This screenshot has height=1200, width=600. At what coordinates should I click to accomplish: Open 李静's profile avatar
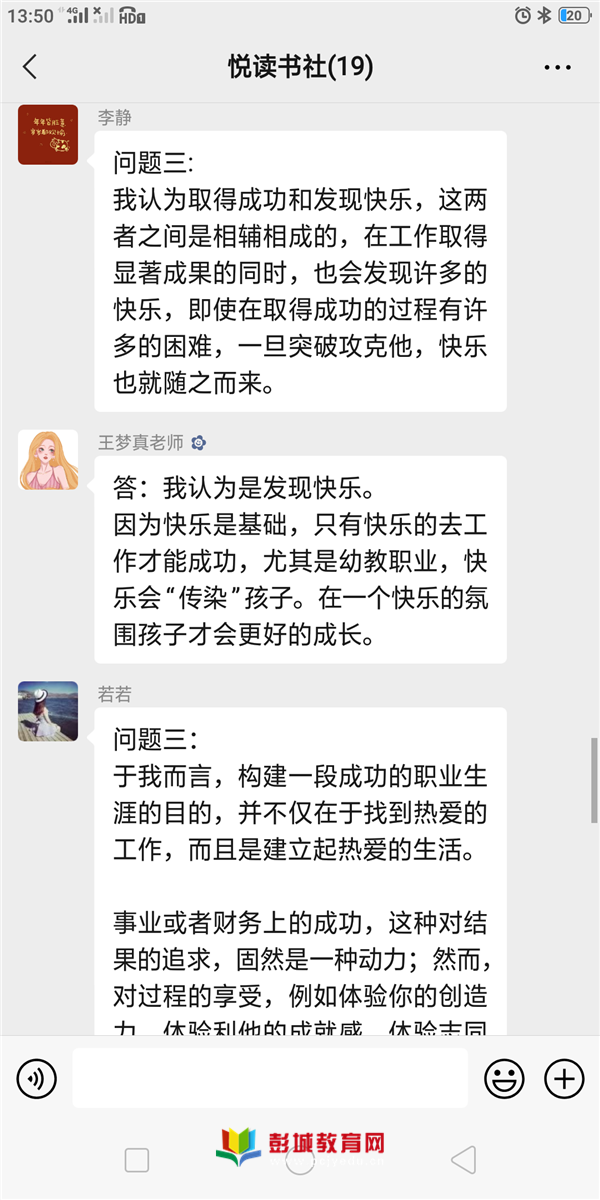[48, 134]
